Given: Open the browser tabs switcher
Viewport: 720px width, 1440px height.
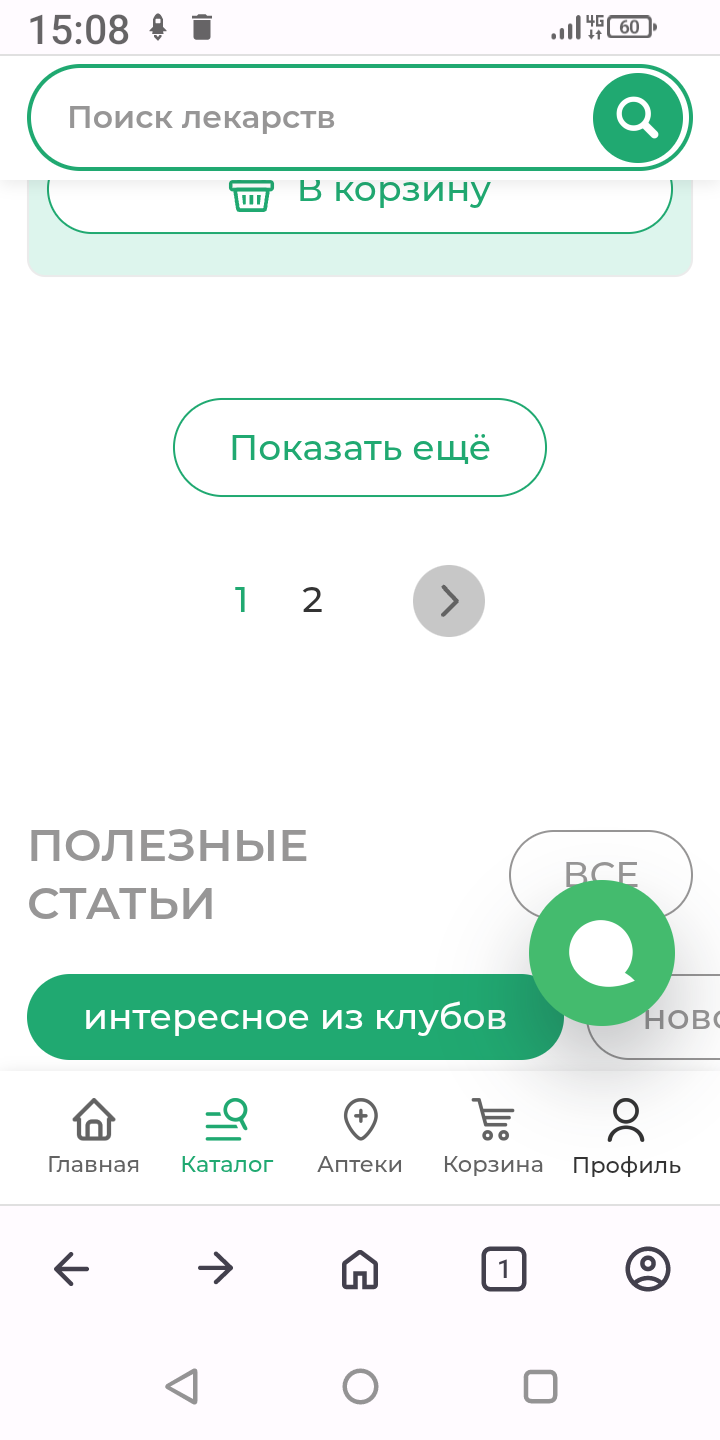Looking at the screenshot, I should [504, 1270].
